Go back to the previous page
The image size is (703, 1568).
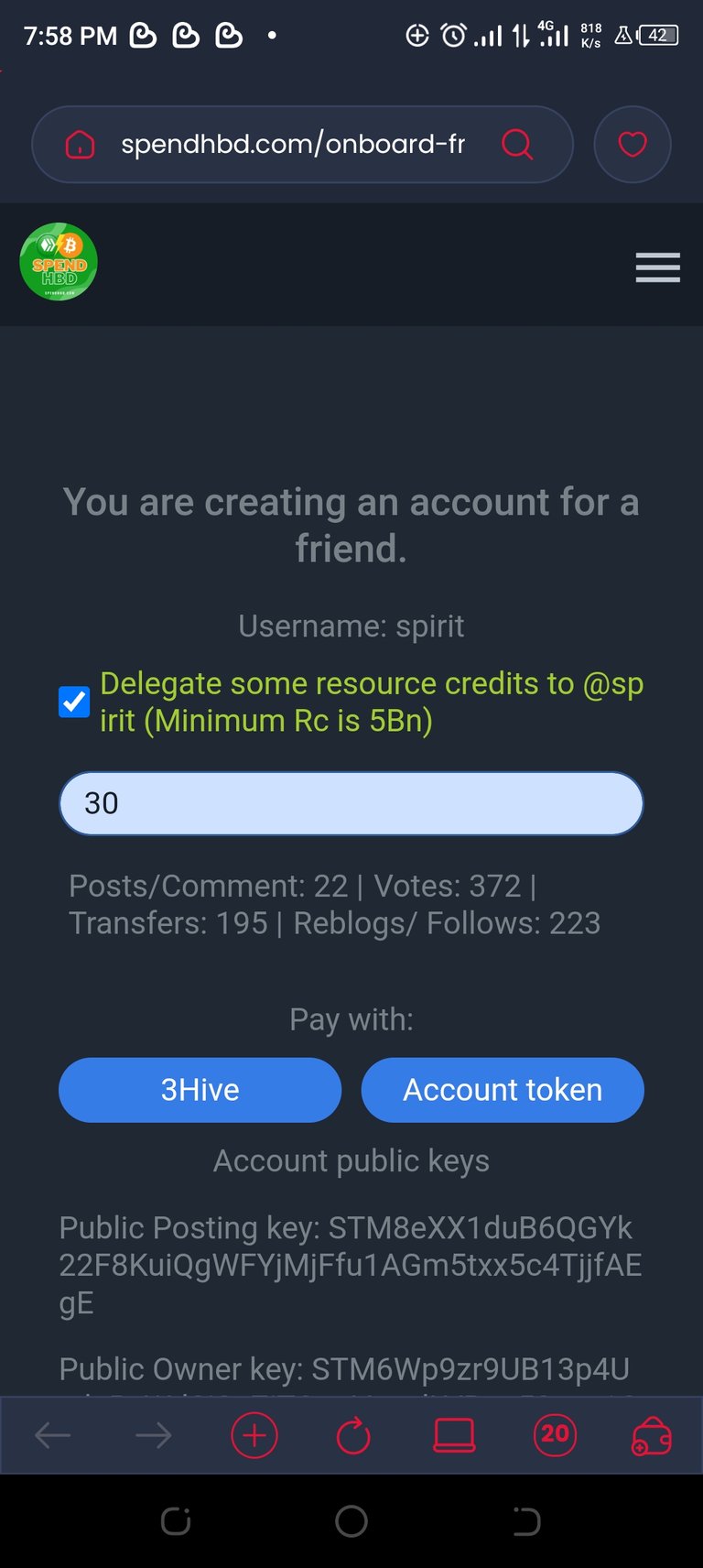pyautogui.click(x=53, y=1435)
